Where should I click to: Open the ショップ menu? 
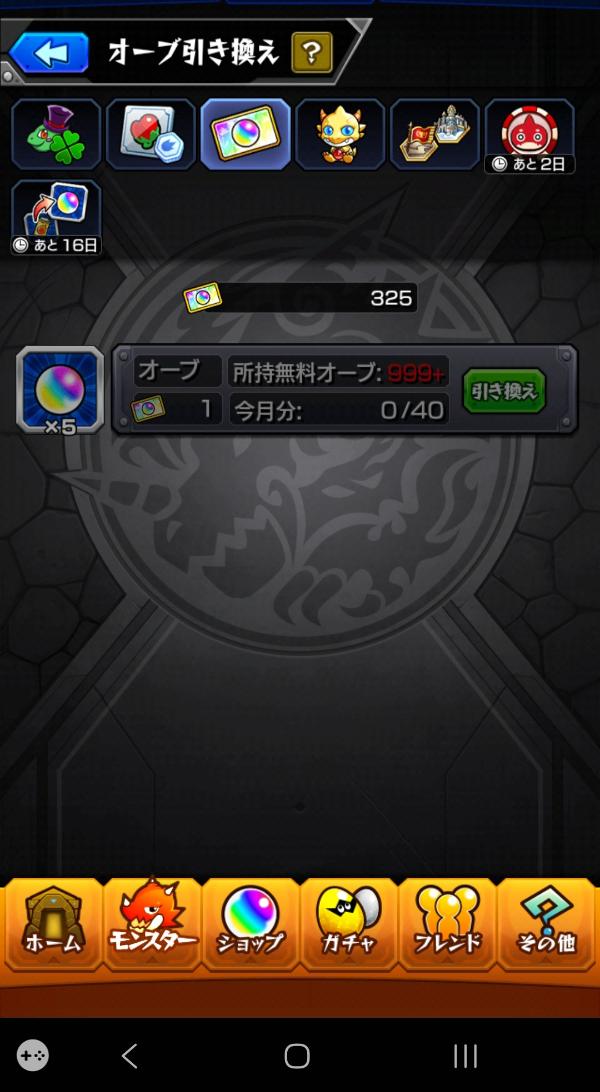(250, 924)
